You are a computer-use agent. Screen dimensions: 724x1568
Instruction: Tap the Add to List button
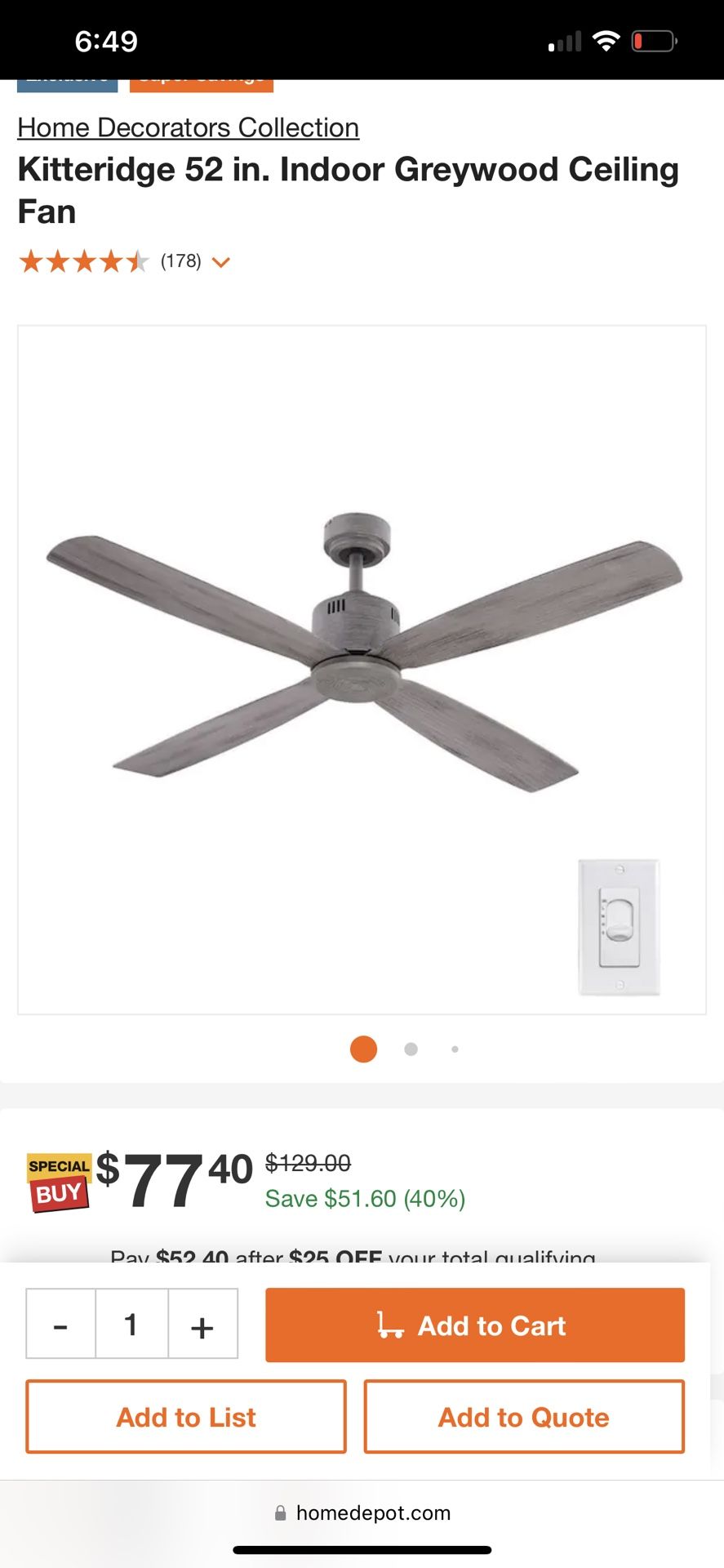[x=186, y=1417]
